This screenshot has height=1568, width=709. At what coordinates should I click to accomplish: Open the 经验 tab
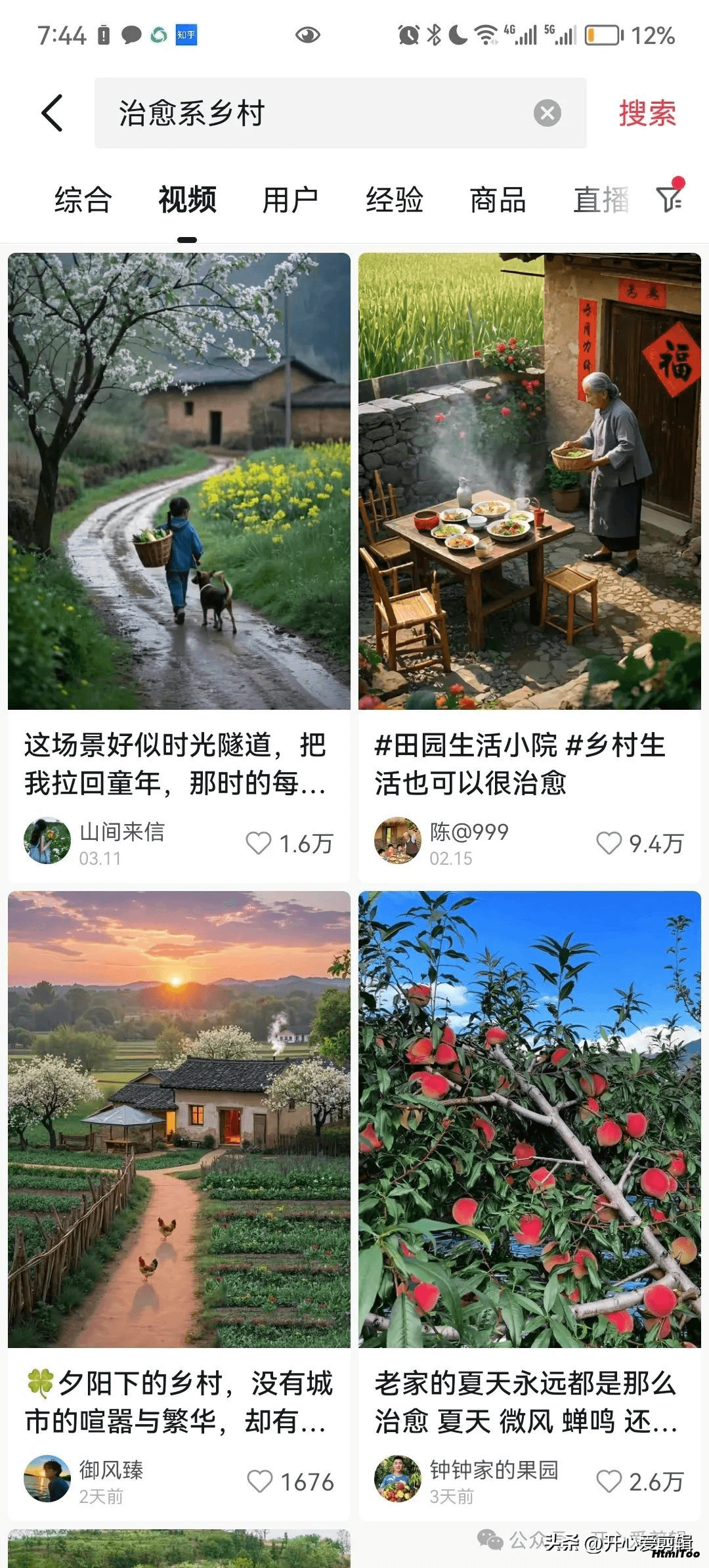tap(394, 200)
